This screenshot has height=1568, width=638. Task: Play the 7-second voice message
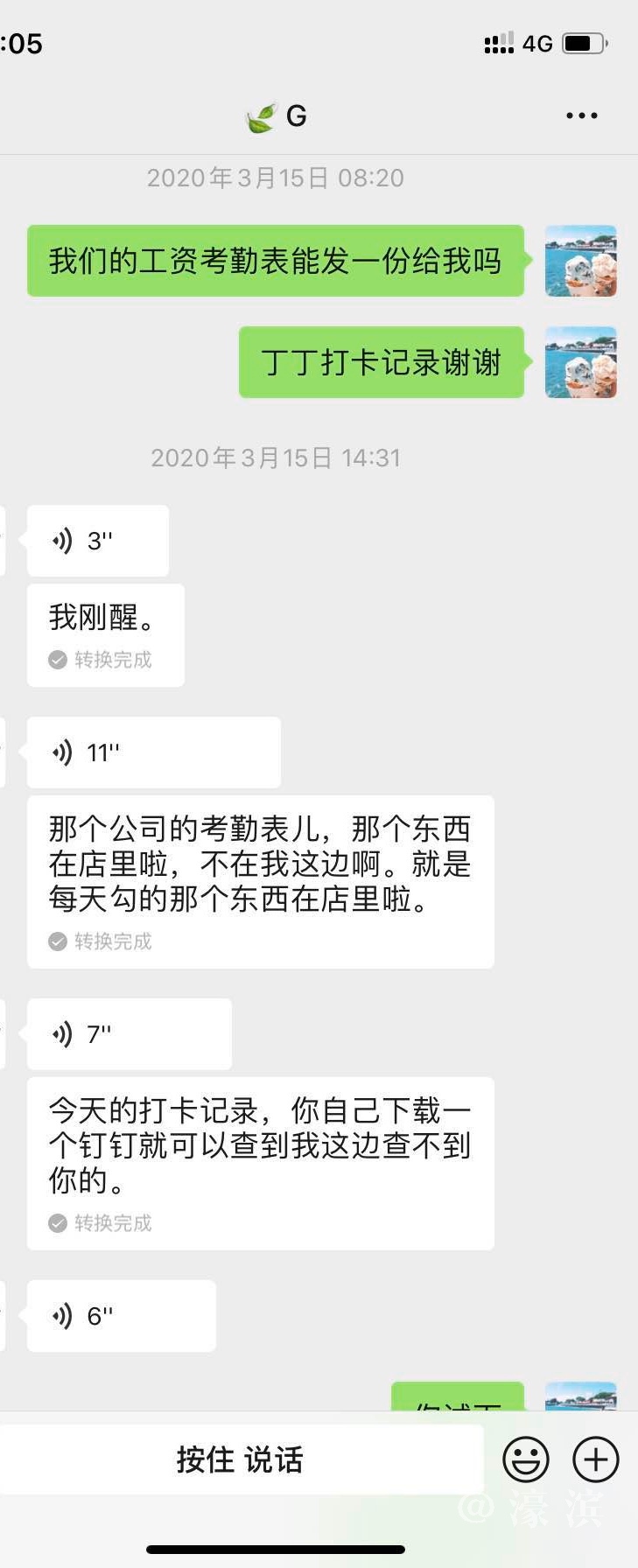[129, 1034]
